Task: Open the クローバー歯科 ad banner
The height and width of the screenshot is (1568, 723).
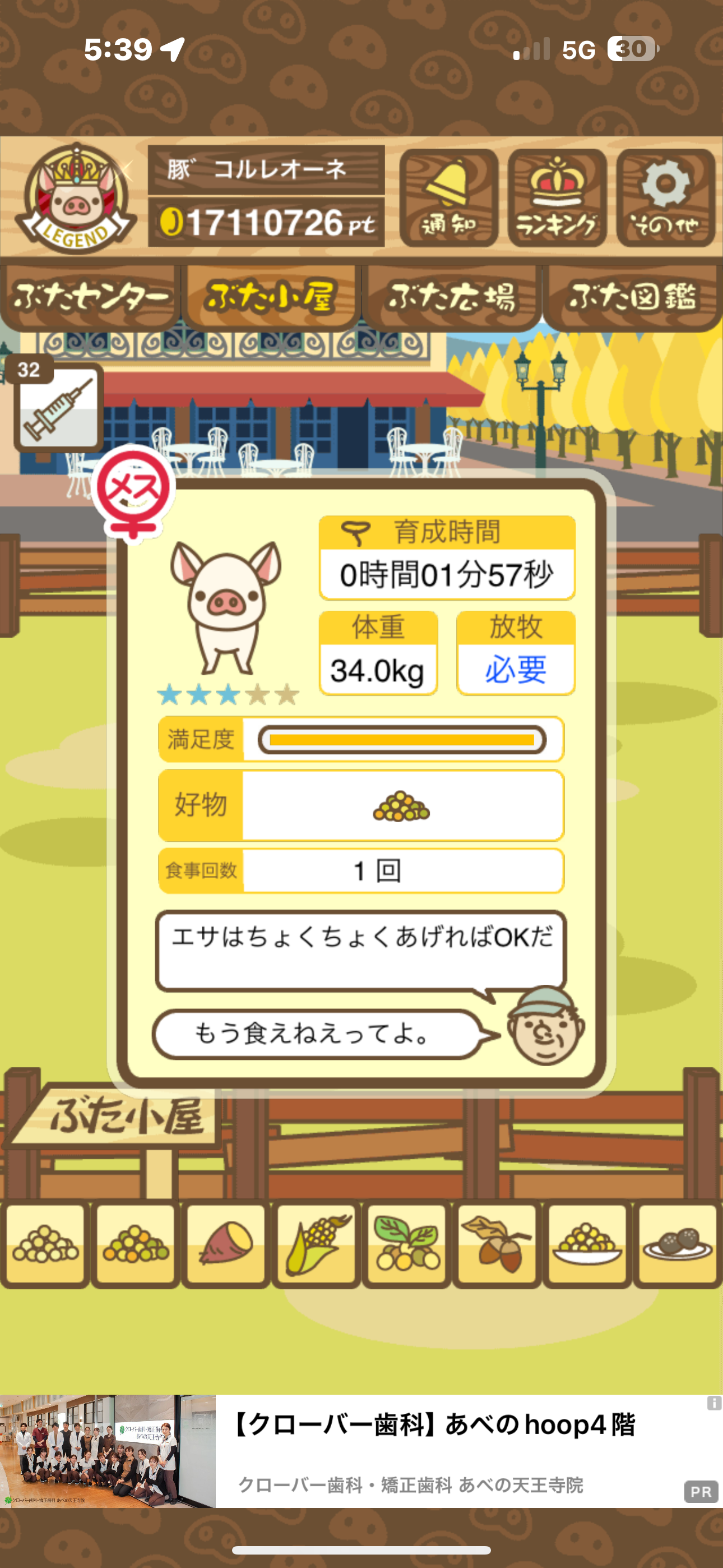Action: pyautogui.click(x=426, y=1451)
